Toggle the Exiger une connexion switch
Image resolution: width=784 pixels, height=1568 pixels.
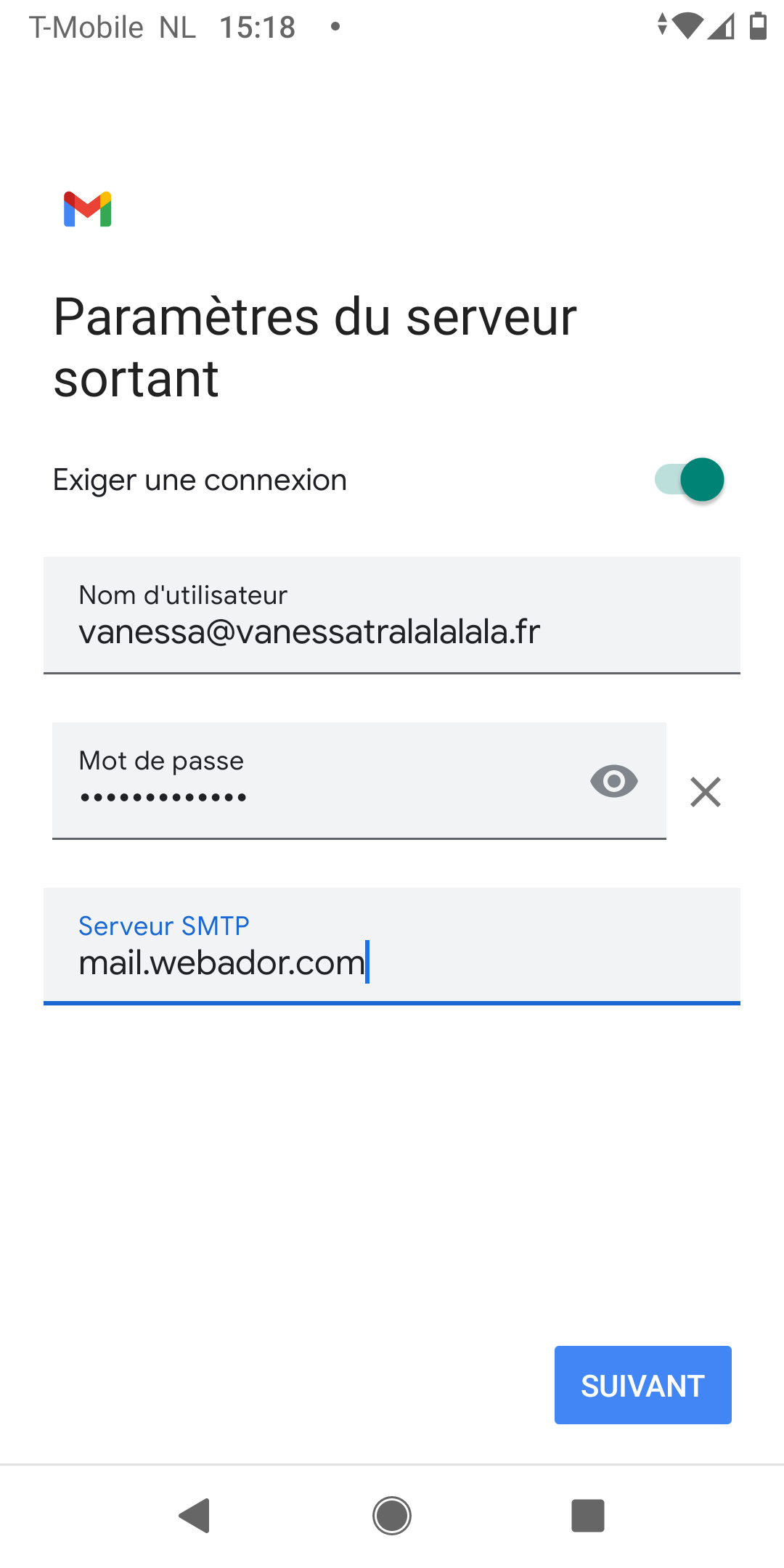689,480
